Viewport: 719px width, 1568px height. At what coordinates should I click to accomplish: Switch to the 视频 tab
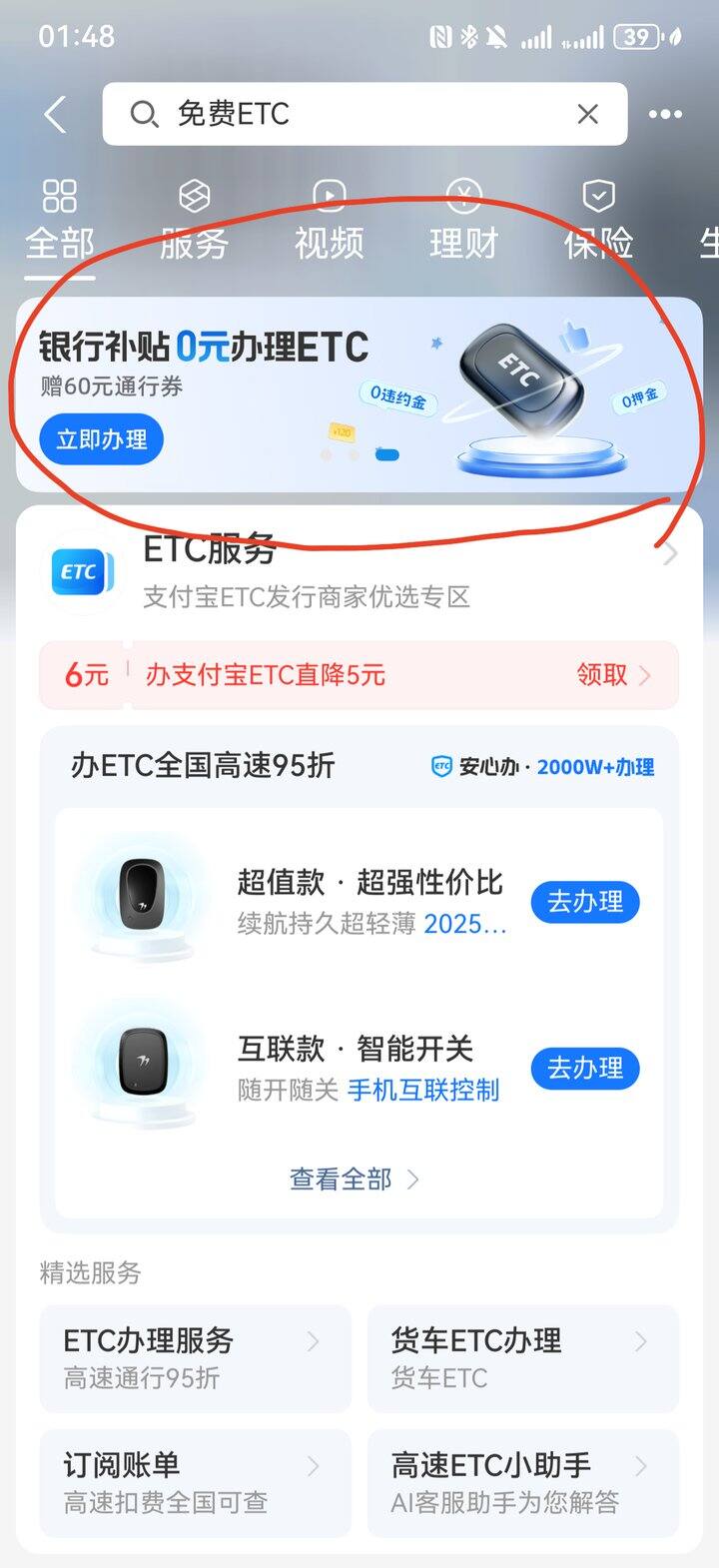point(329,221)
